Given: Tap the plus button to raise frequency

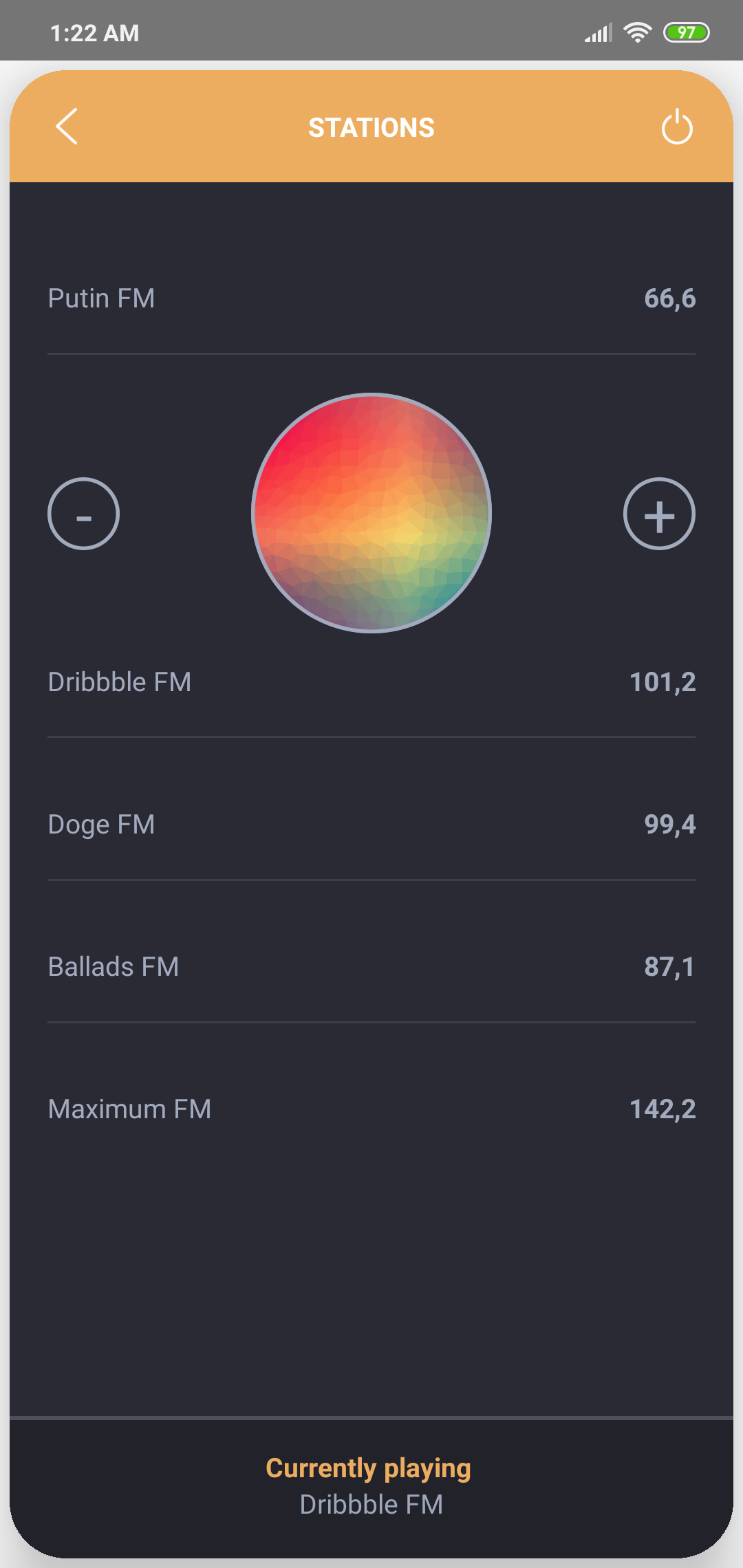Looking at the screenshot, I should (659, 514).
